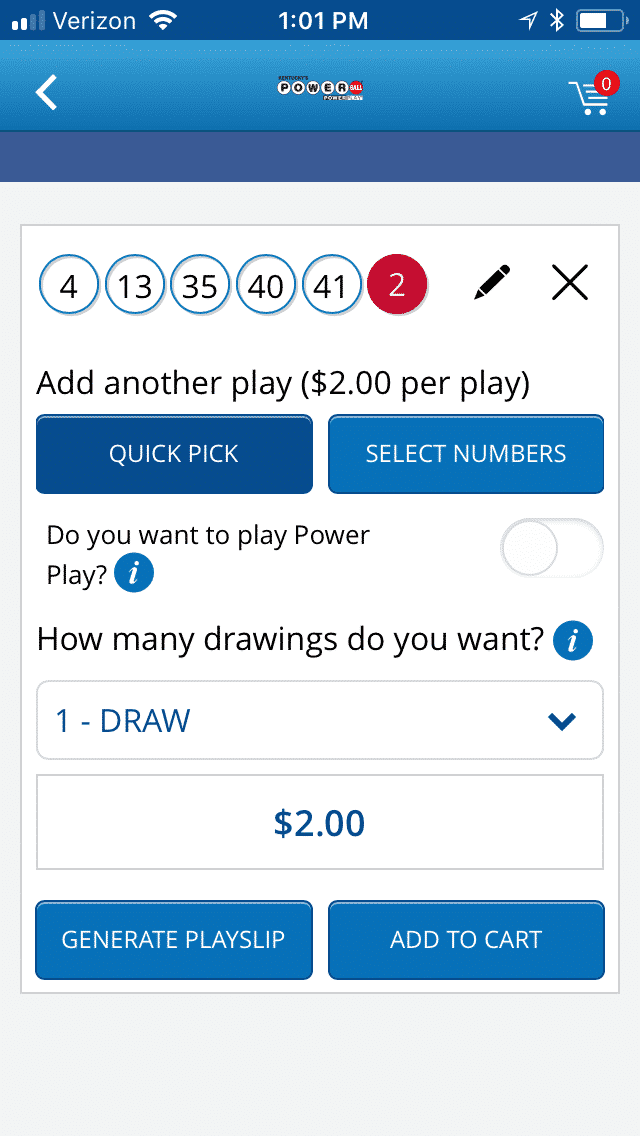Enable the Power Play switch
This screenshot has width=640, height=1136.
[x=552, y=548]
